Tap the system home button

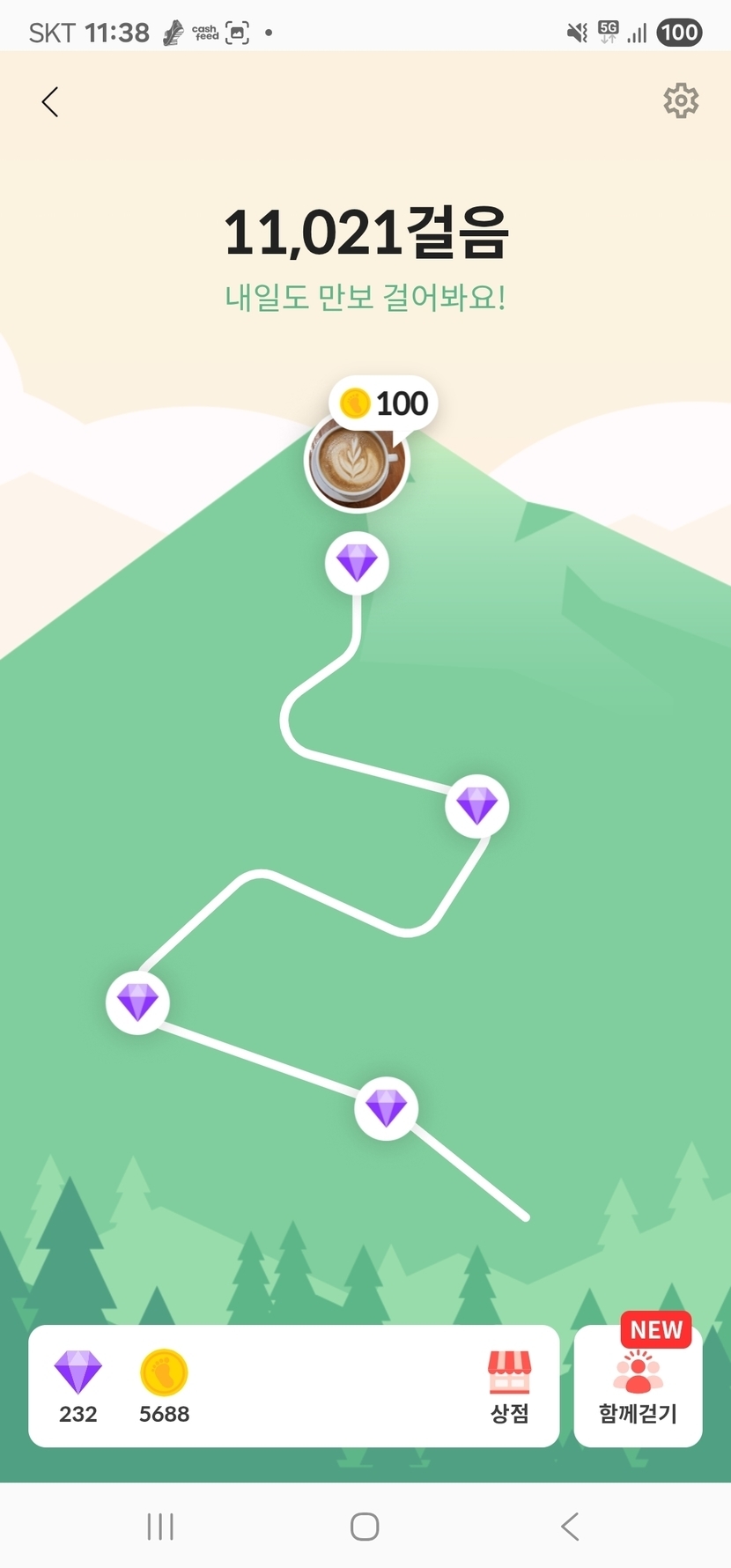click(x=365, y=1526)
